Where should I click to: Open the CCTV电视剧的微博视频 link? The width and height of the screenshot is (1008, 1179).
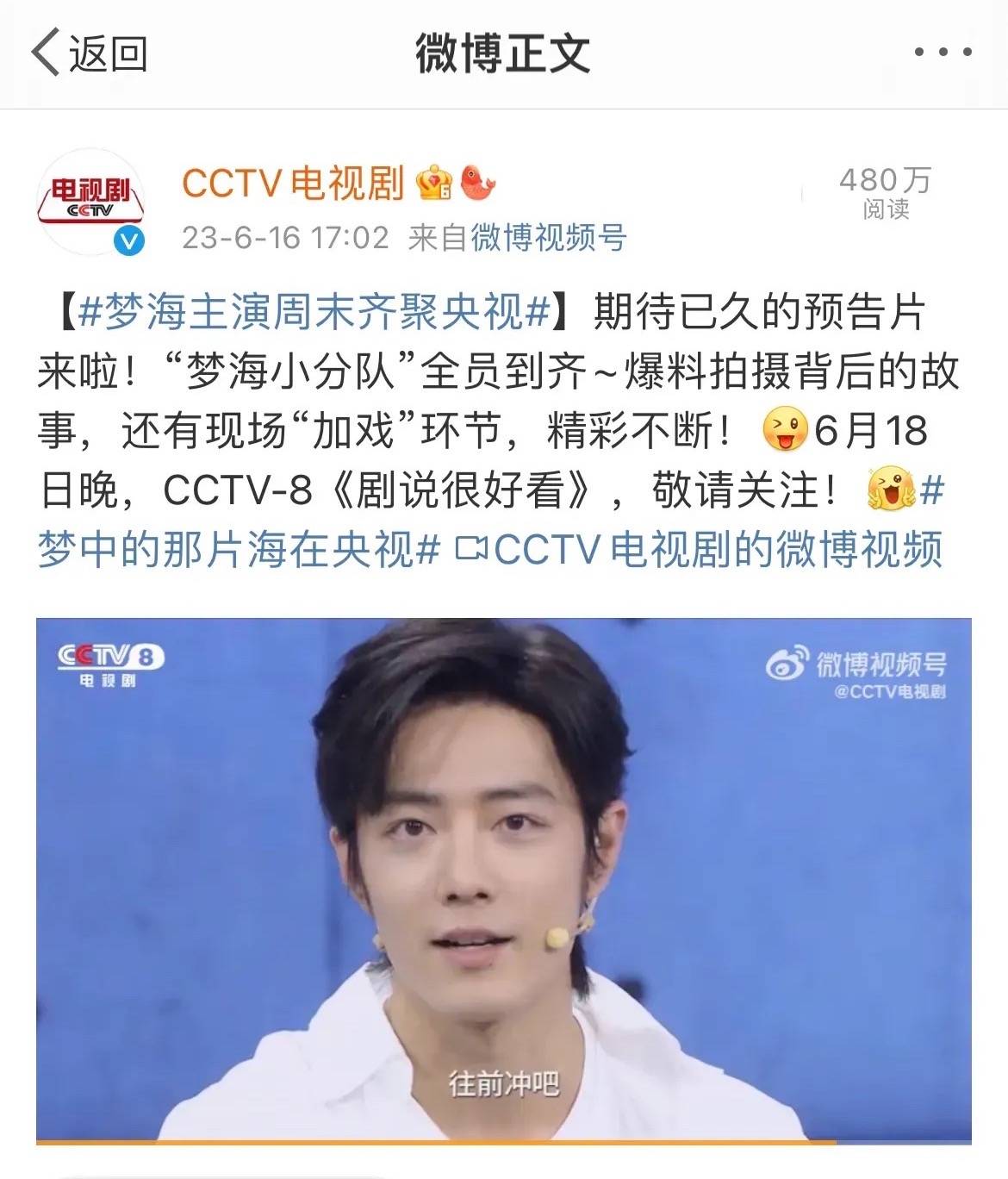pyautogui.click(x=700, y=549)
